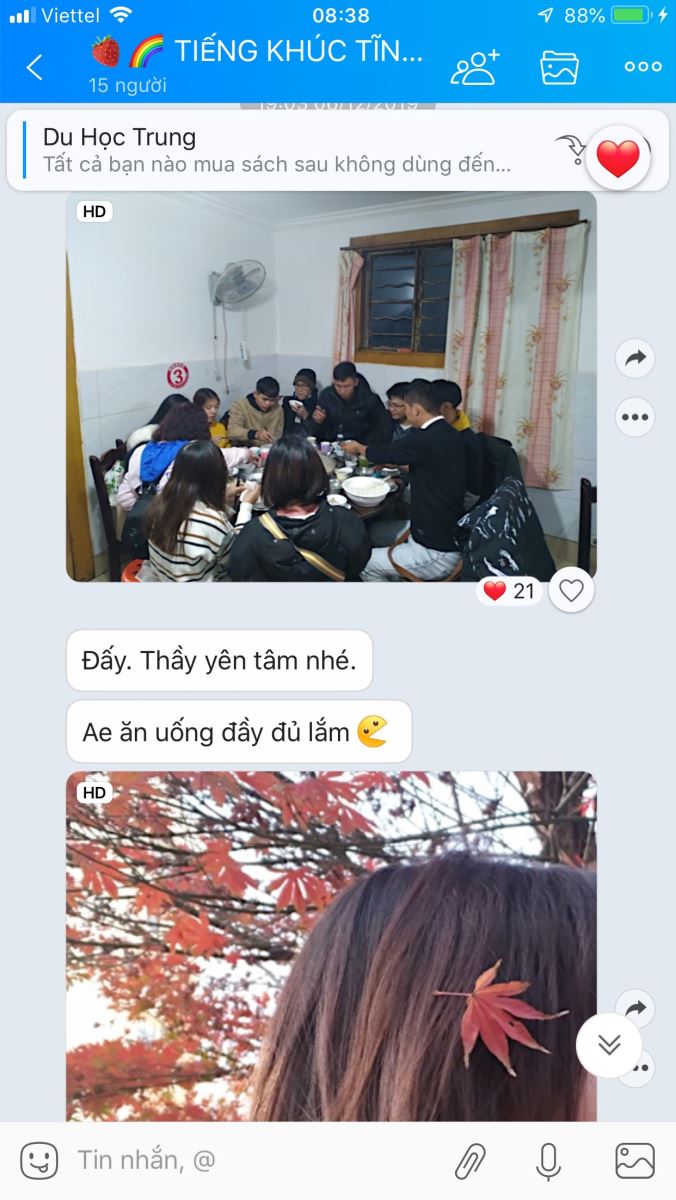Go back from the group chat
The image size is (676, 1200).
35,67
